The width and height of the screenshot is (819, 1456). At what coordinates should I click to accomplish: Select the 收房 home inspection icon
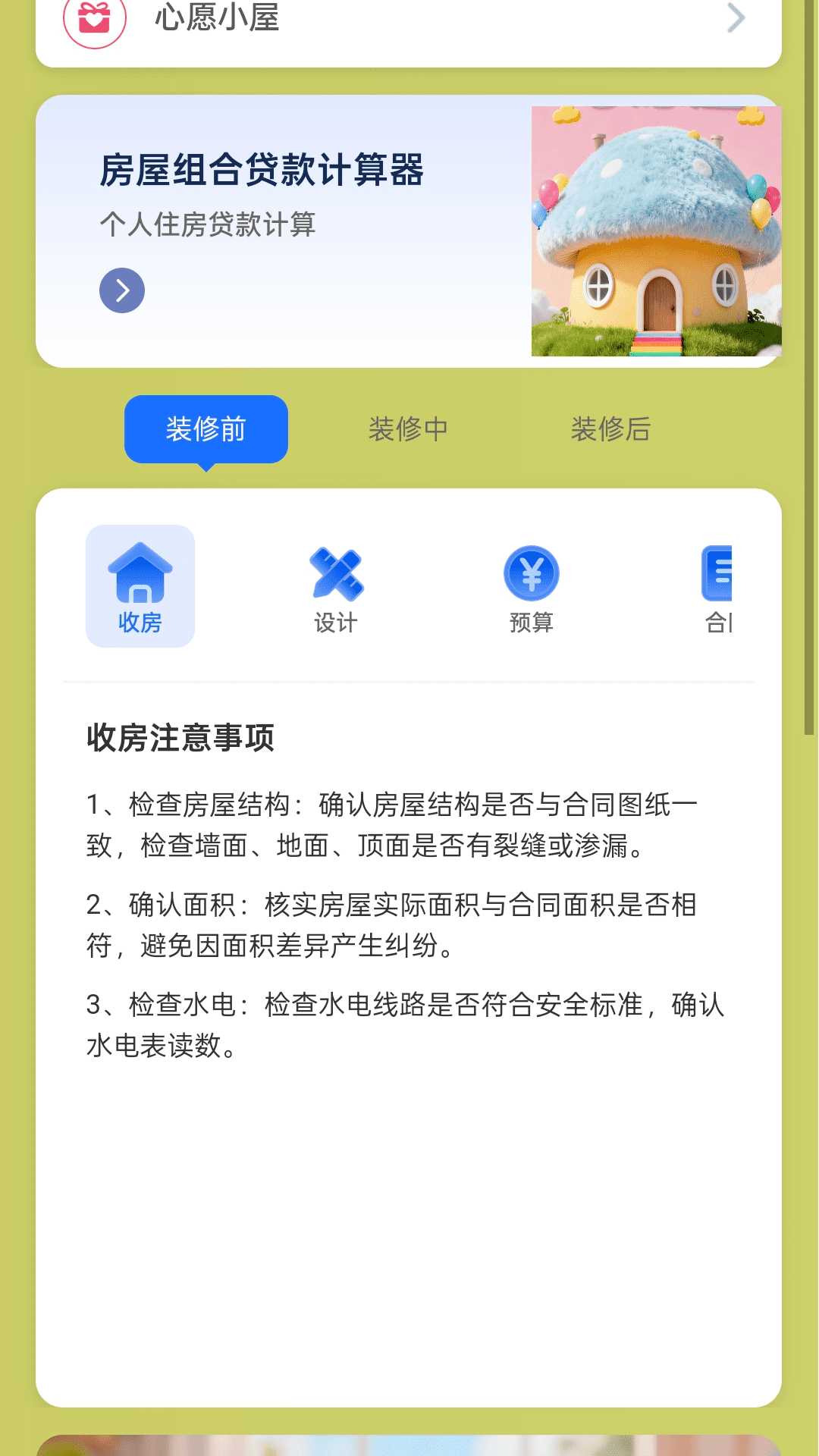[x=140, y=585]
